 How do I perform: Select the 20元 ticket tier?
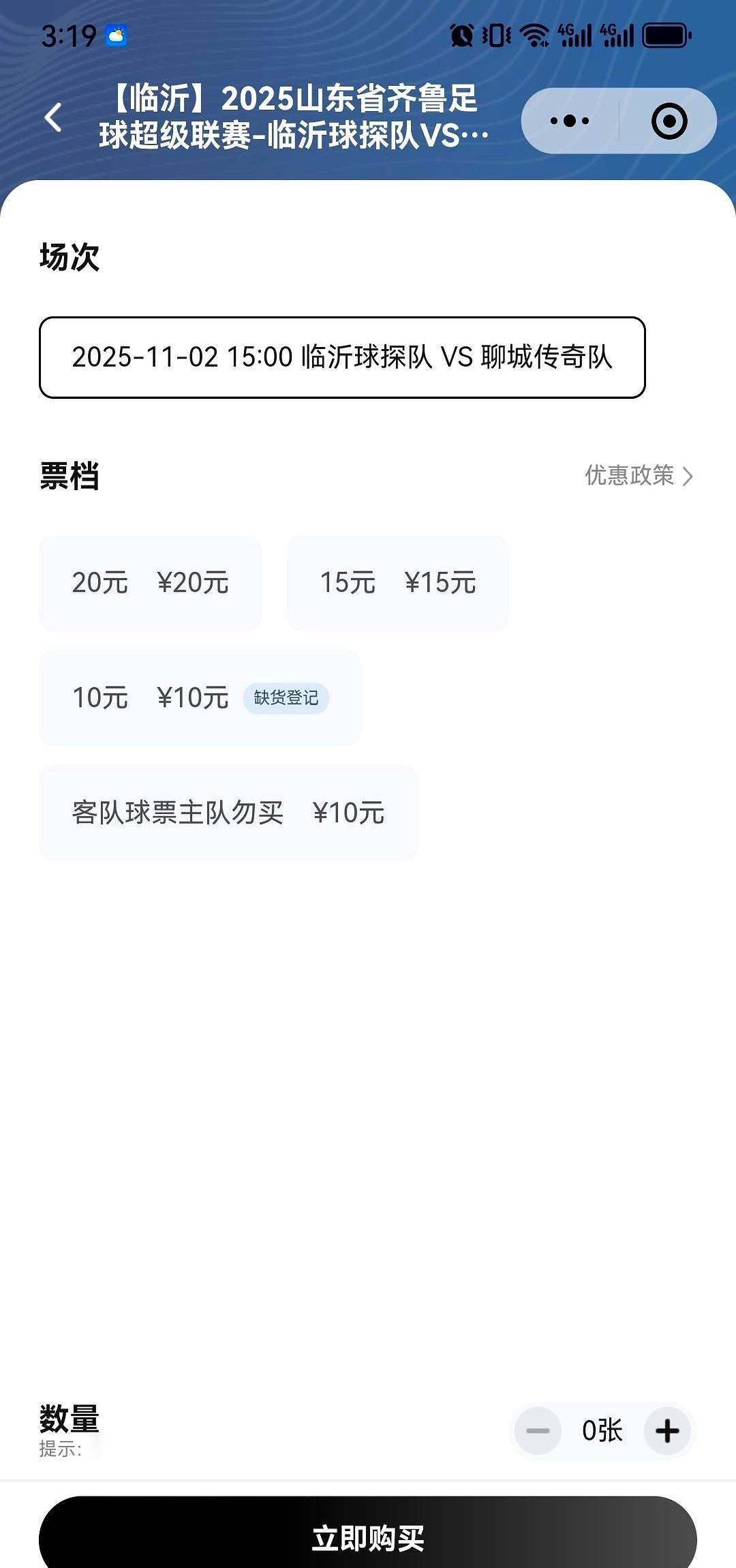click(150, 582)
